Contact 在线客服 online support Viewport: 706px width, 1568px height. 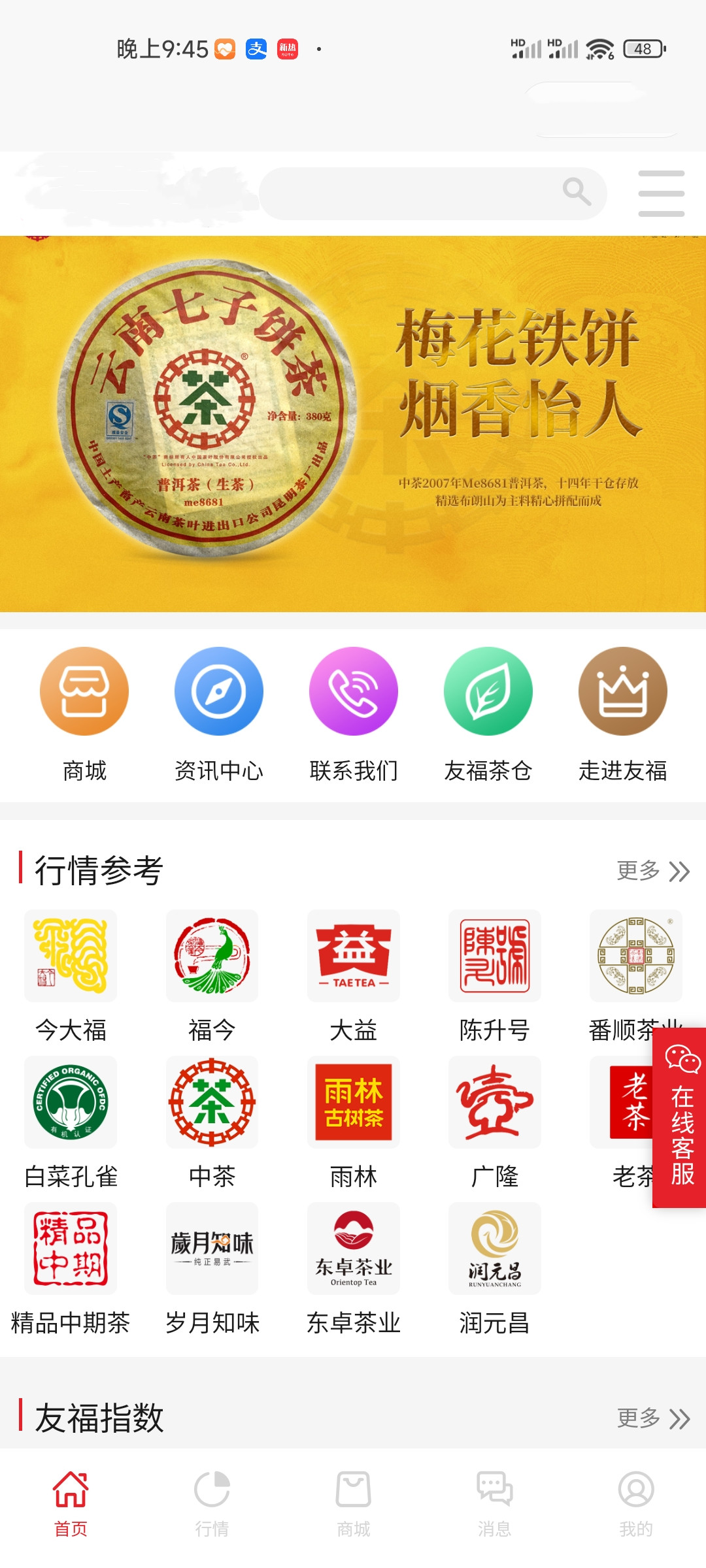click(681, 1118)
